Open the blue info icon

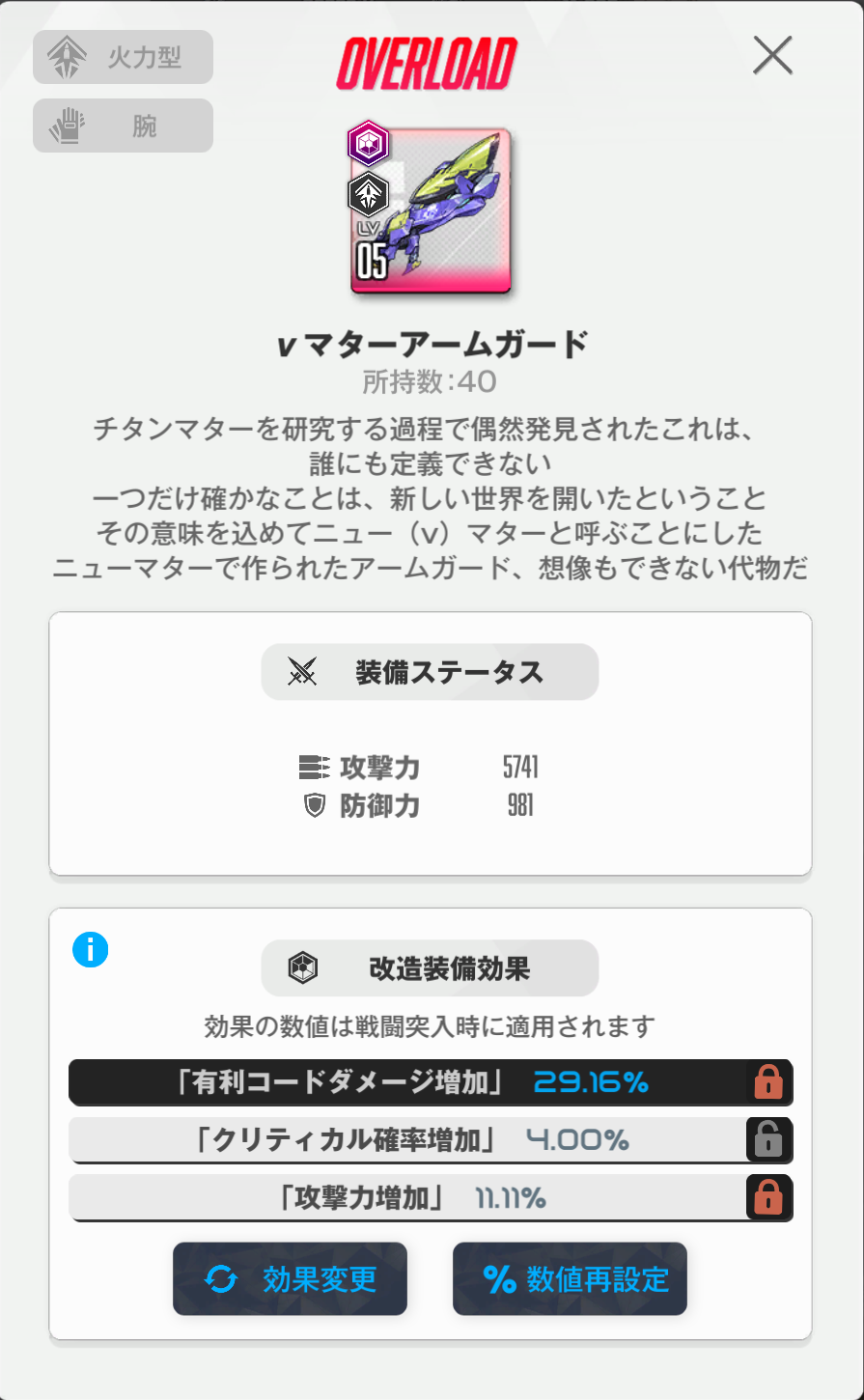tap(91, 950)
